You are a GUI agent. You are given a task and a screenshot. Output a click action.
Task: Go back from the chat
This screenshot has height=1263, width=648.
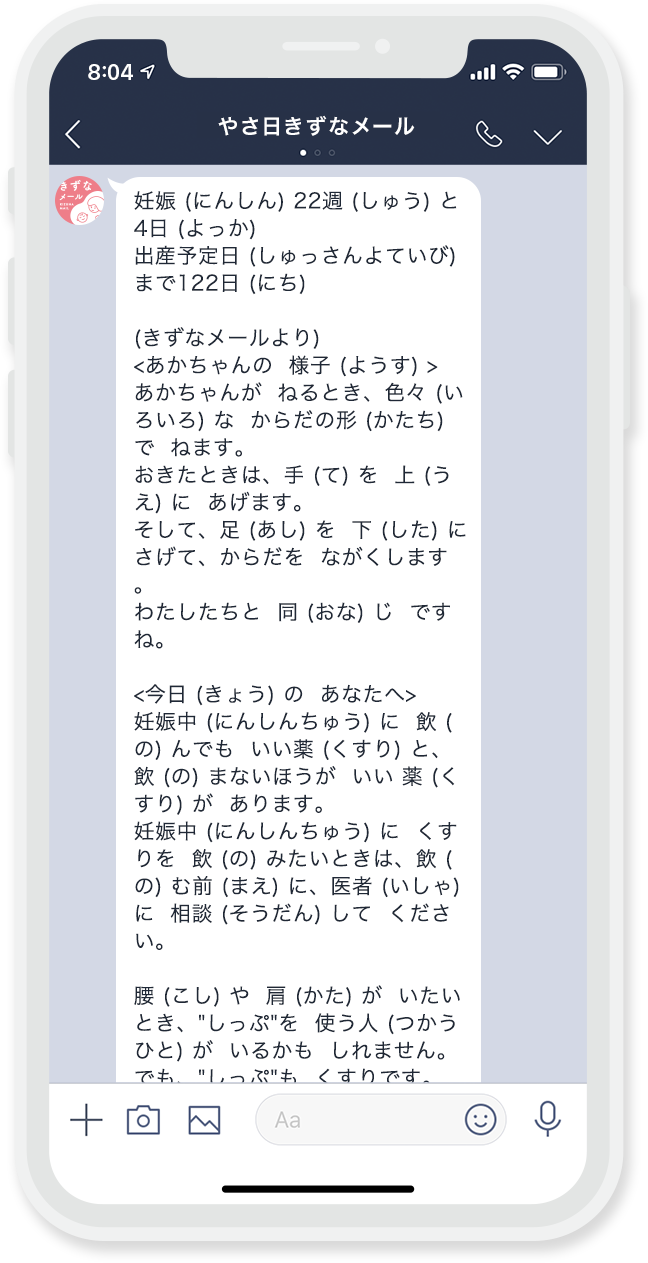point(73,134)
